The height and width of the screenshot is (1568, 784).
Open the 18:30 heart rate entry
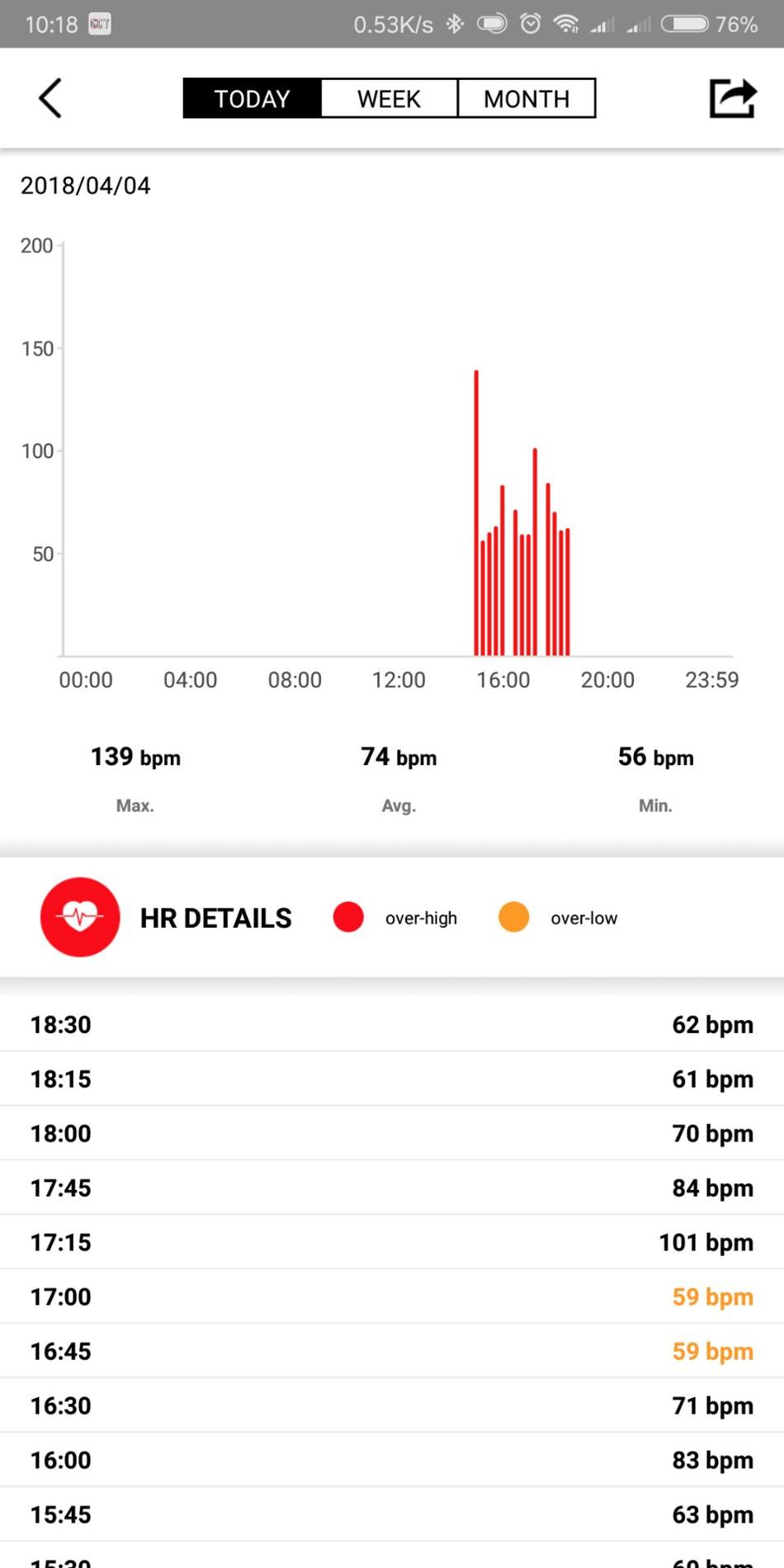coord(392,1024)
